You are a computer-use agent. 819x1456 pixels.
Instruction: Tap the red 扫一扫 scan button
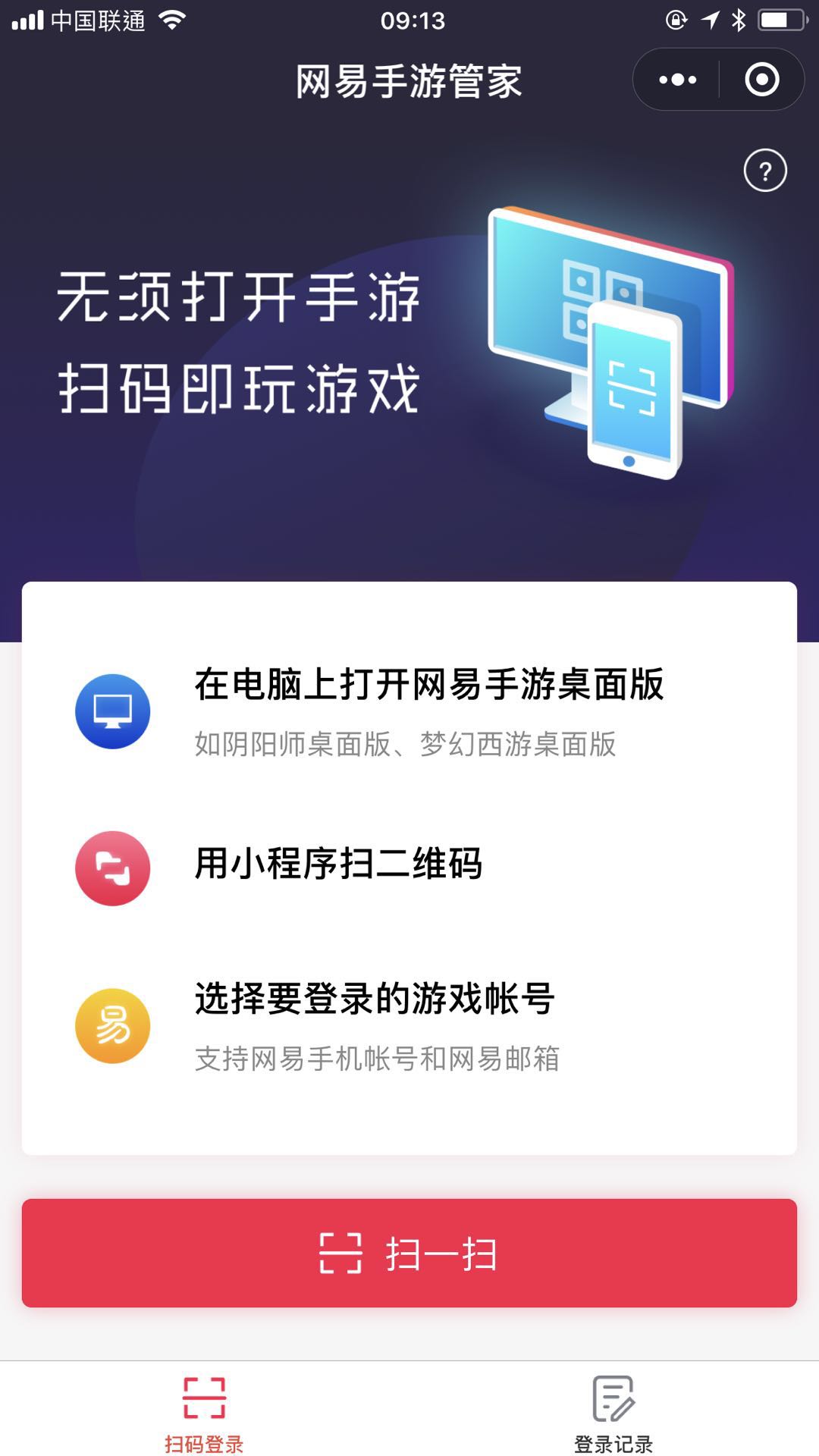[409, 1253]
